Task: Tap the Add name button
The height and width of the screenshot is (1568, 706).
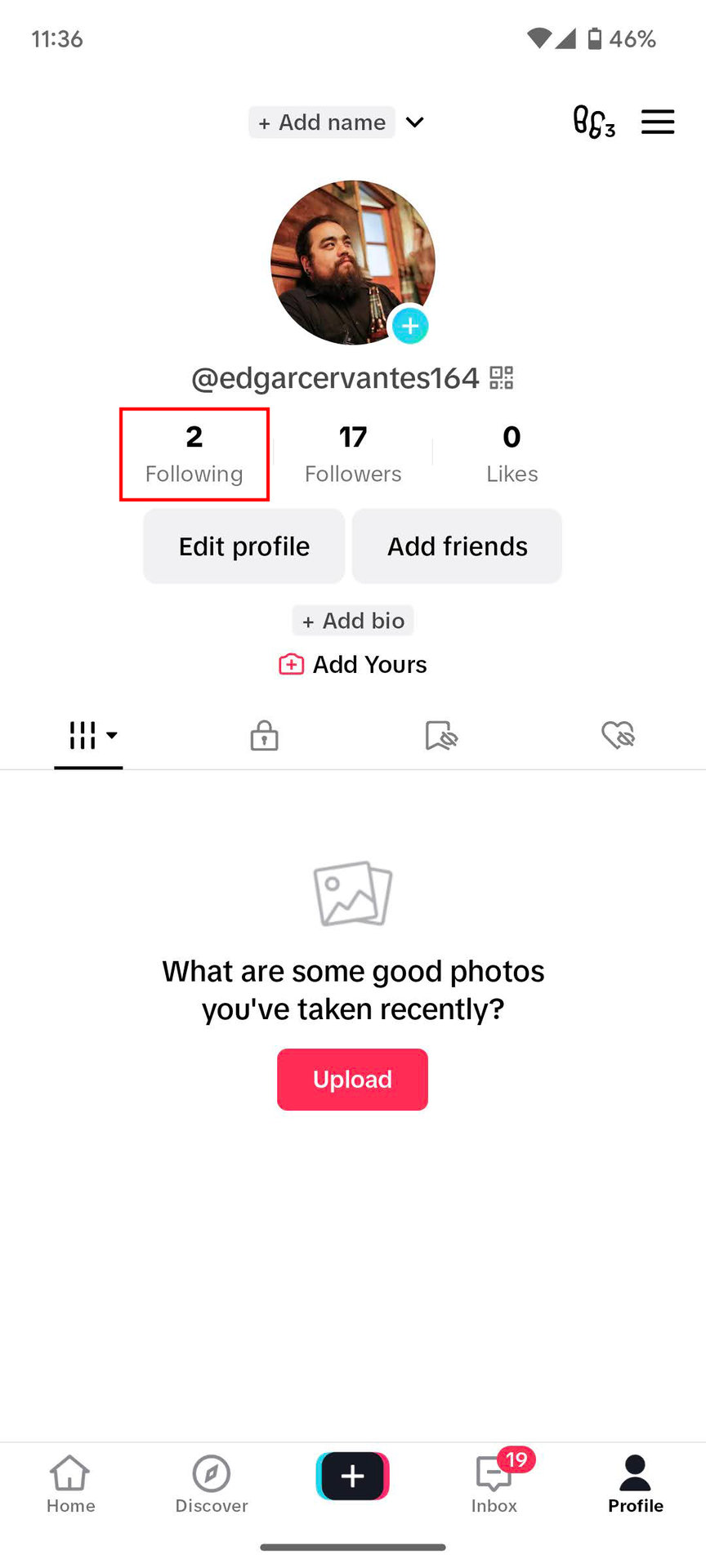Action: pyautogui.click(x=322, y=122)
